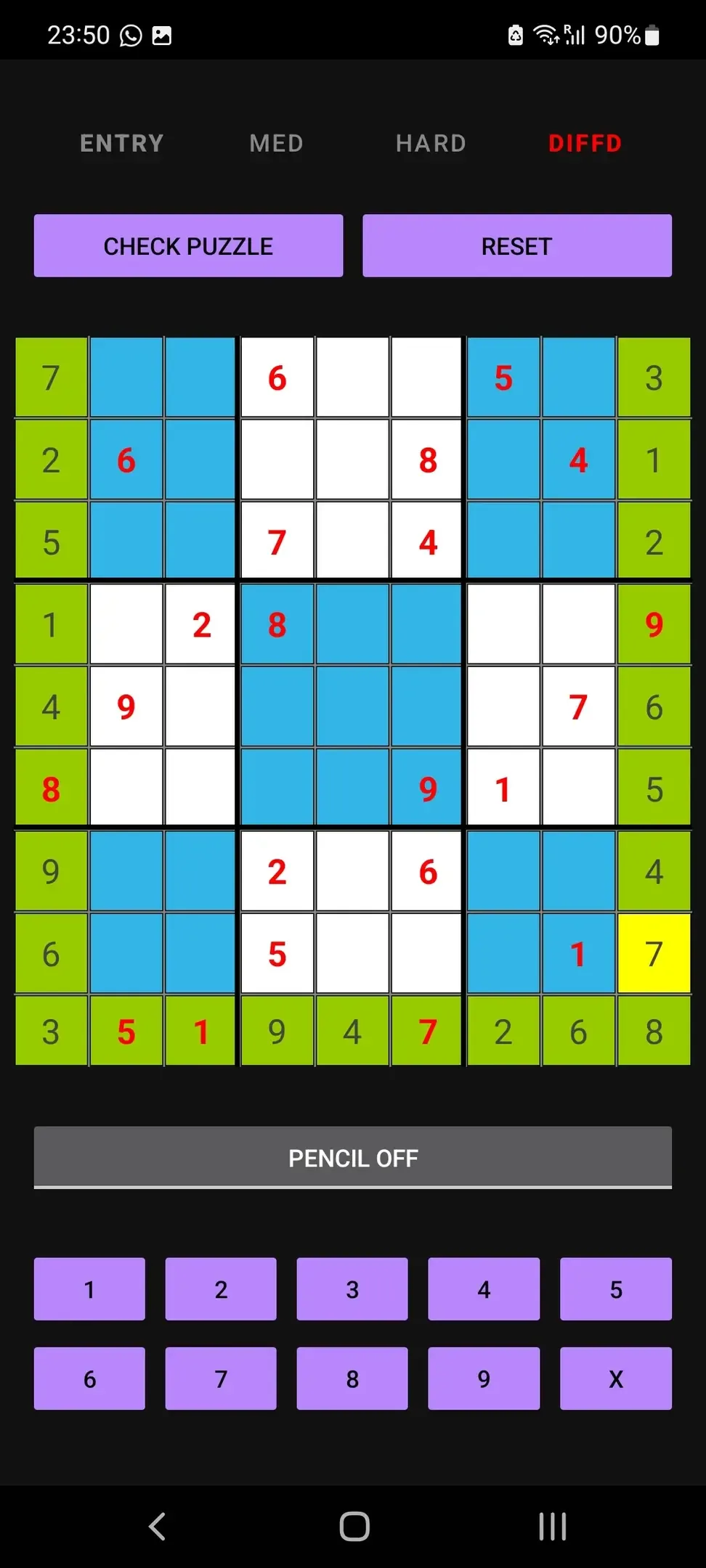Tap keypad number 7

pos(221,1379)
